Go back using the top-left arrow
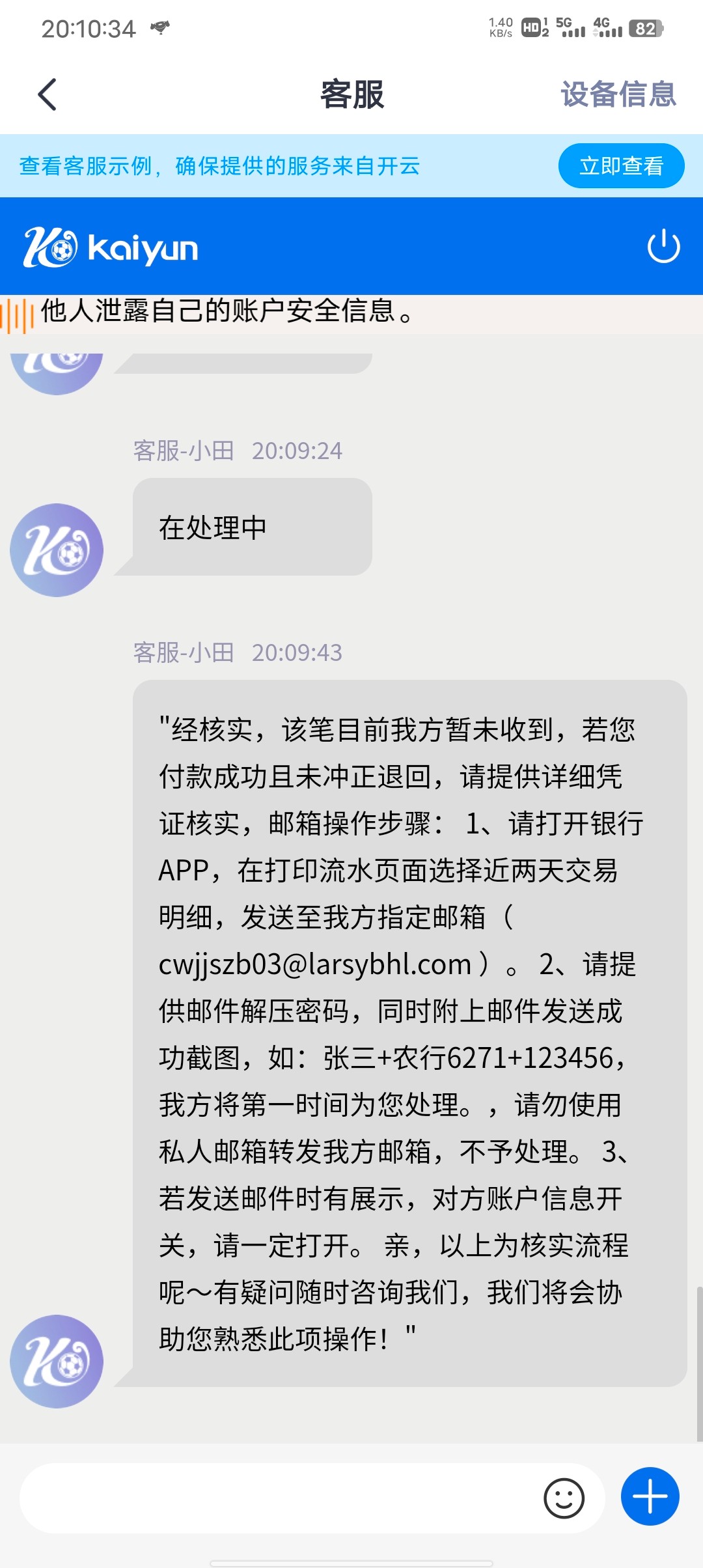The width and height of the screenshot is (703, 1568). pos(48,95)
